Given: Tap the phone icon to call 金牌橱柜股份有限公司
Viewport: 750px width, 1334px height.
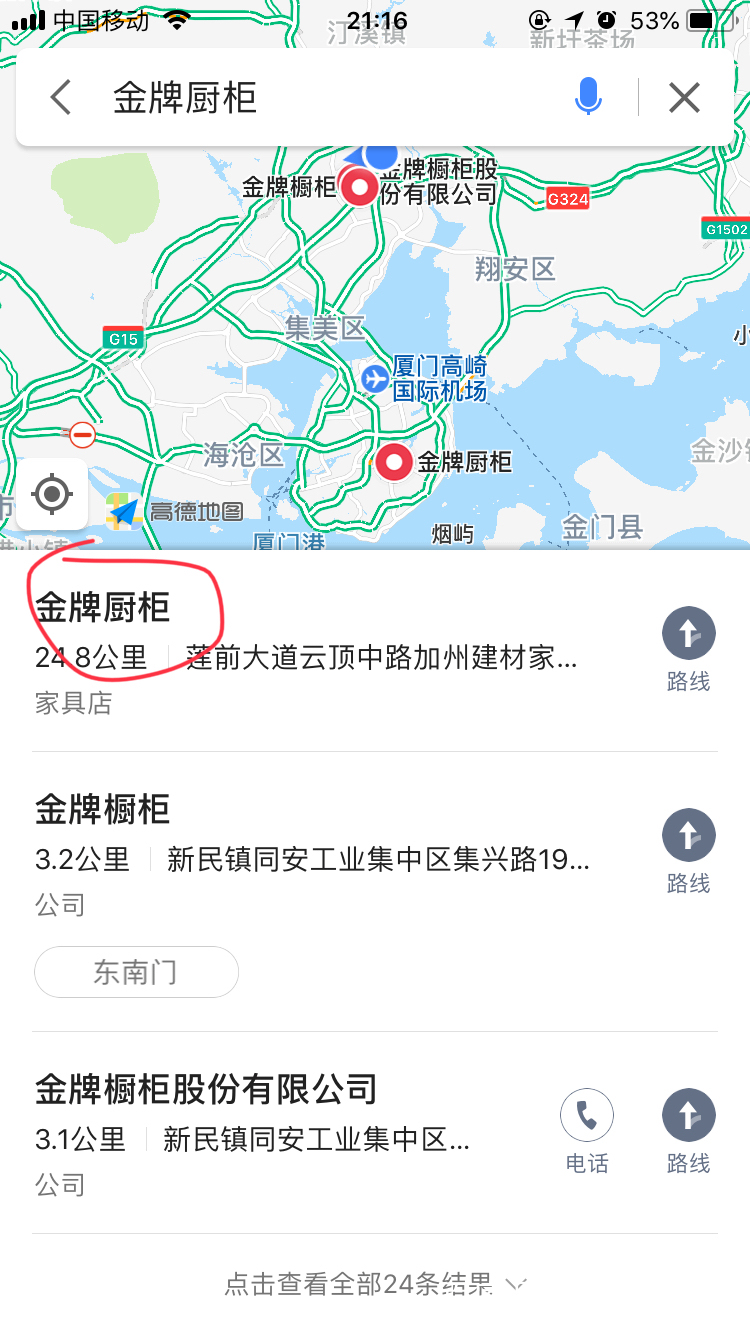Looking at the screenshot, I should pyautogui.click(x=586, y=1114).
